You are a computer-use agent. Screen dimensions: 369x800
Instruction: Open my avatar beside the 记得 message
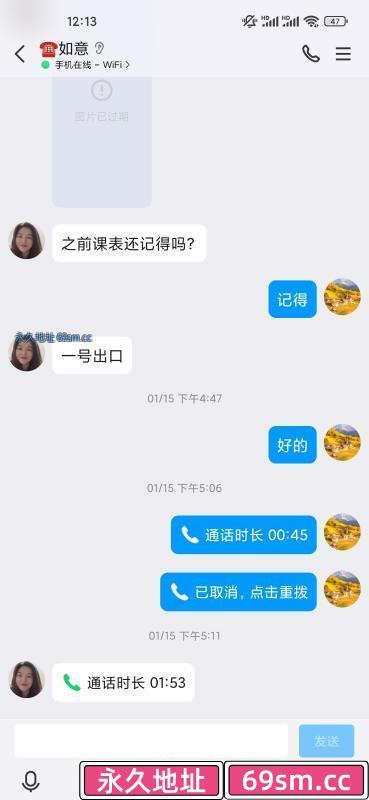point(342,297)
